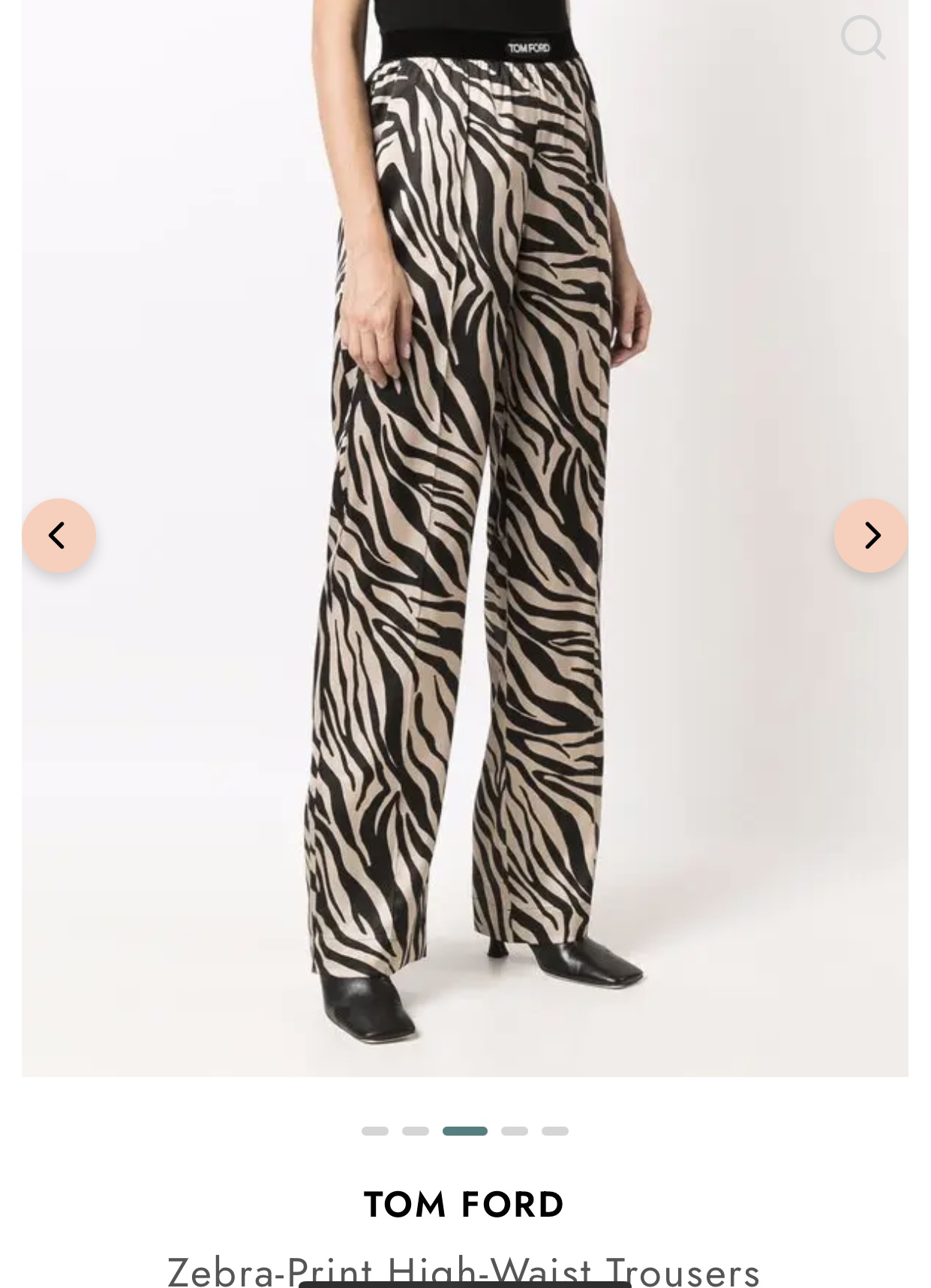Open the zebra-print trousers photo
The image size is (931, 1288).
click(x=465, y=525)
